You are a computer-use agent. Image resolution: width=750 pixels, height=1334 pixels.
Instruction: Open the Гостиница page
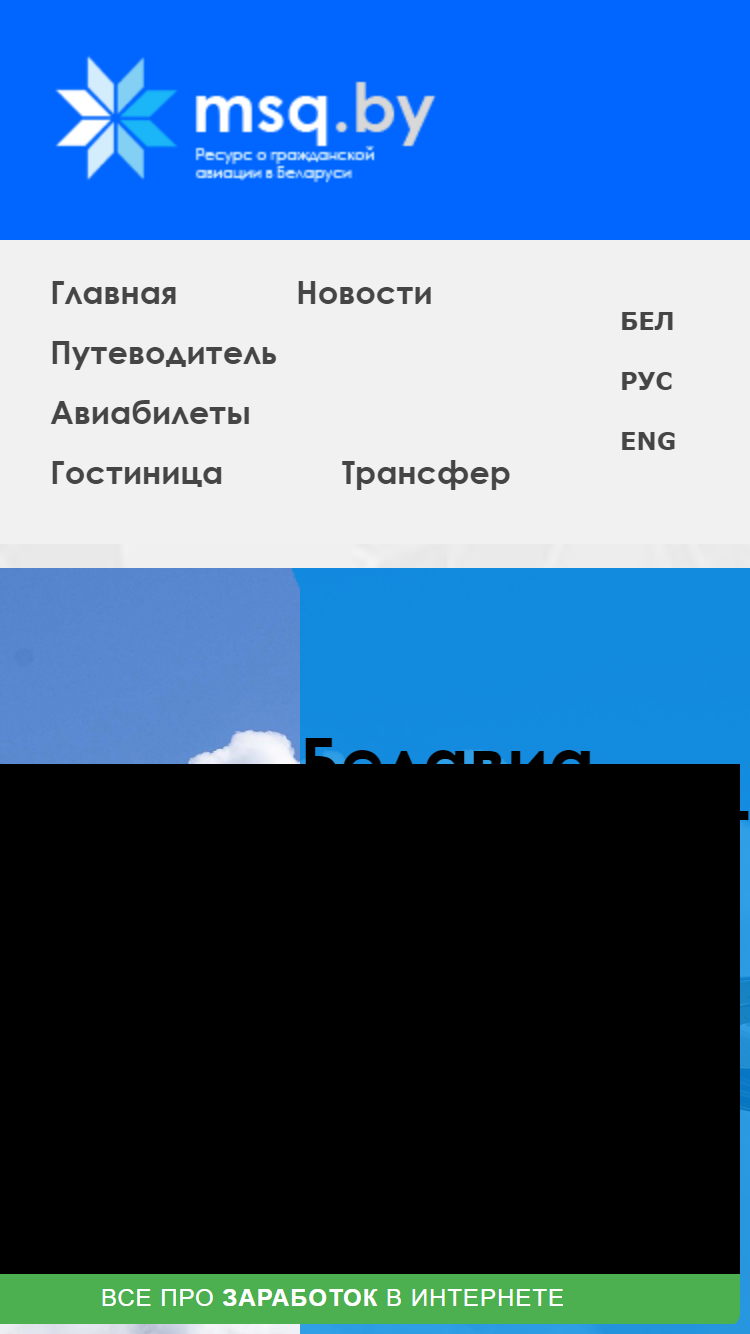(x=137, y=473)
